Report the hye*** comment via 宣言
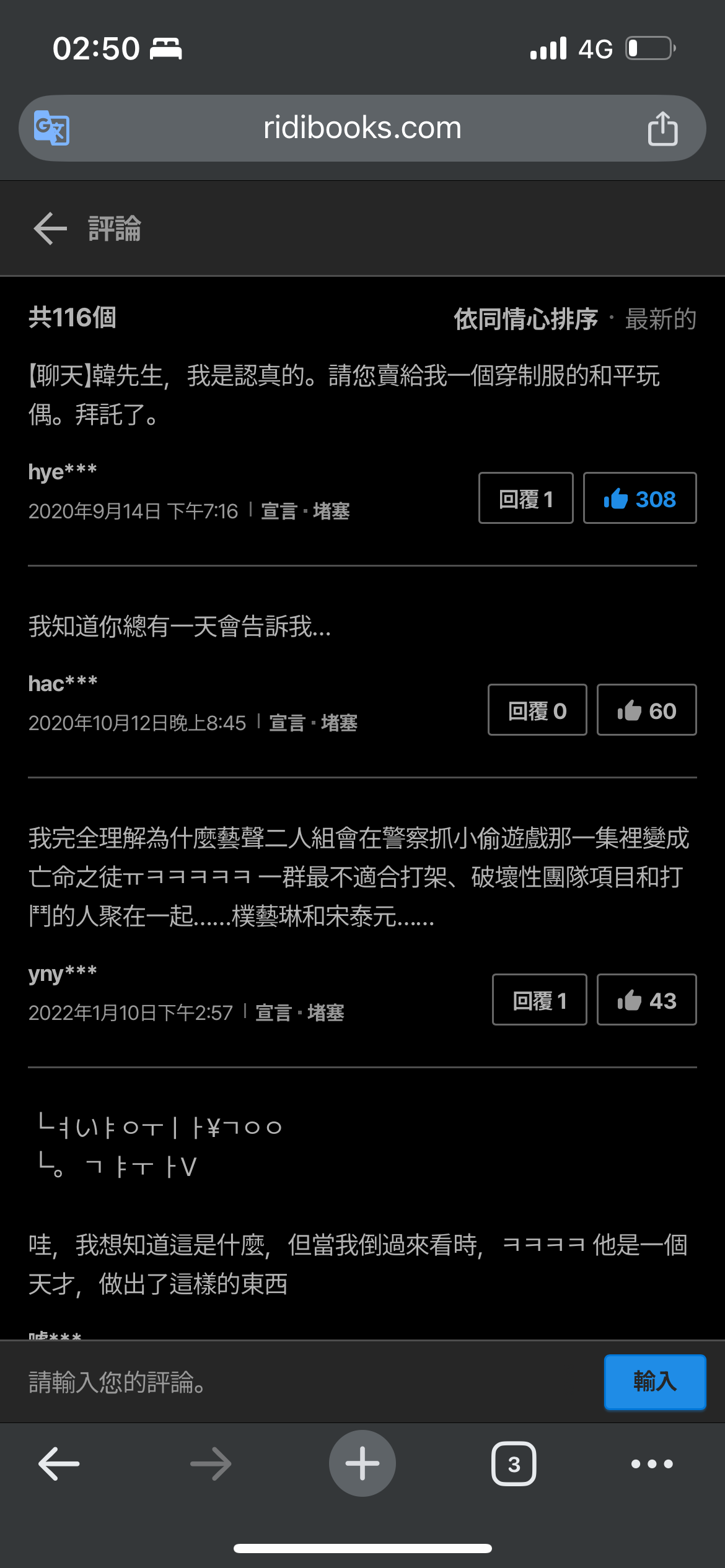The height and width of the screenshot is (1568, 725). pos(279,512)
